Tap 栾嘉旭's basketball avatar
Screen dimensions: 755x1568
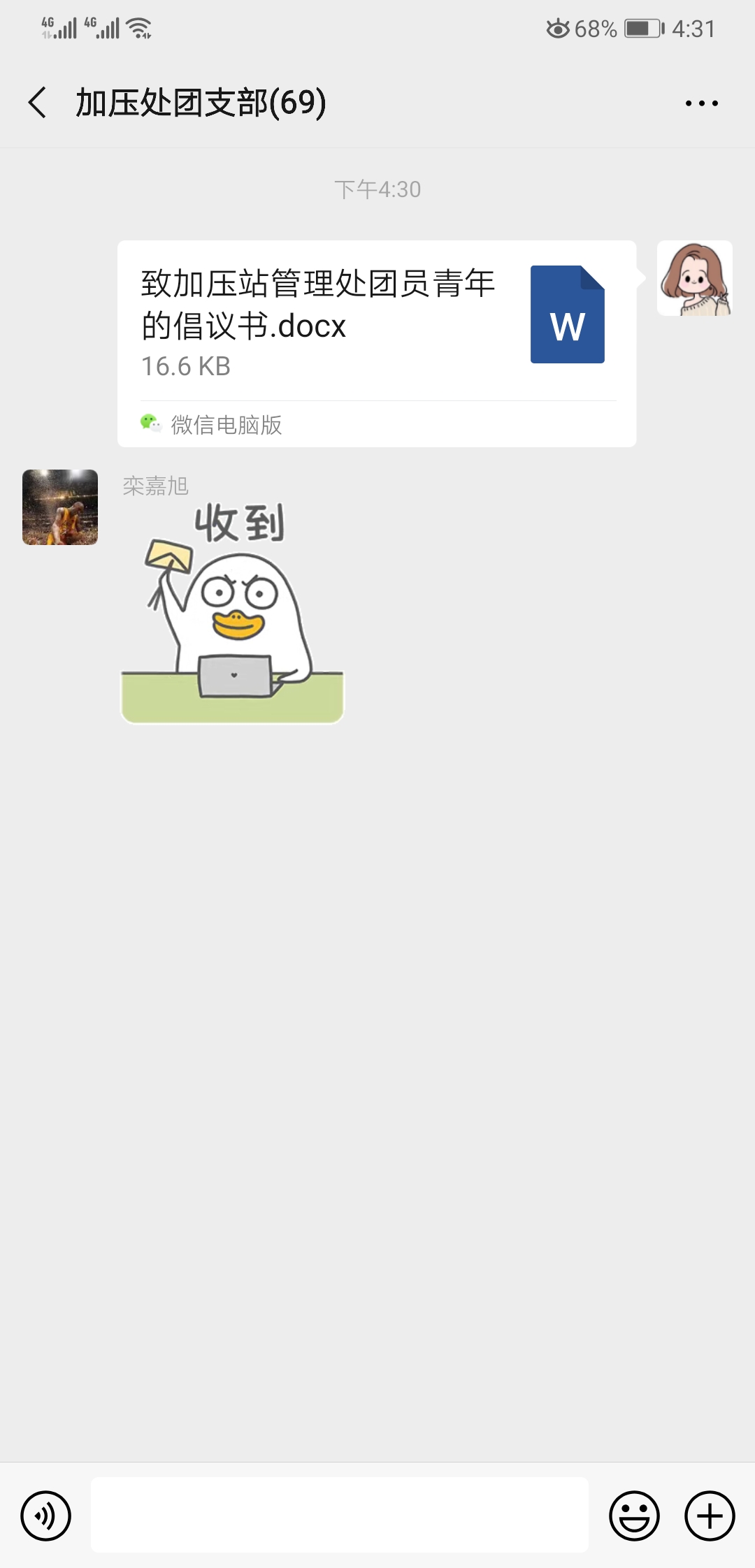(59, 507)
